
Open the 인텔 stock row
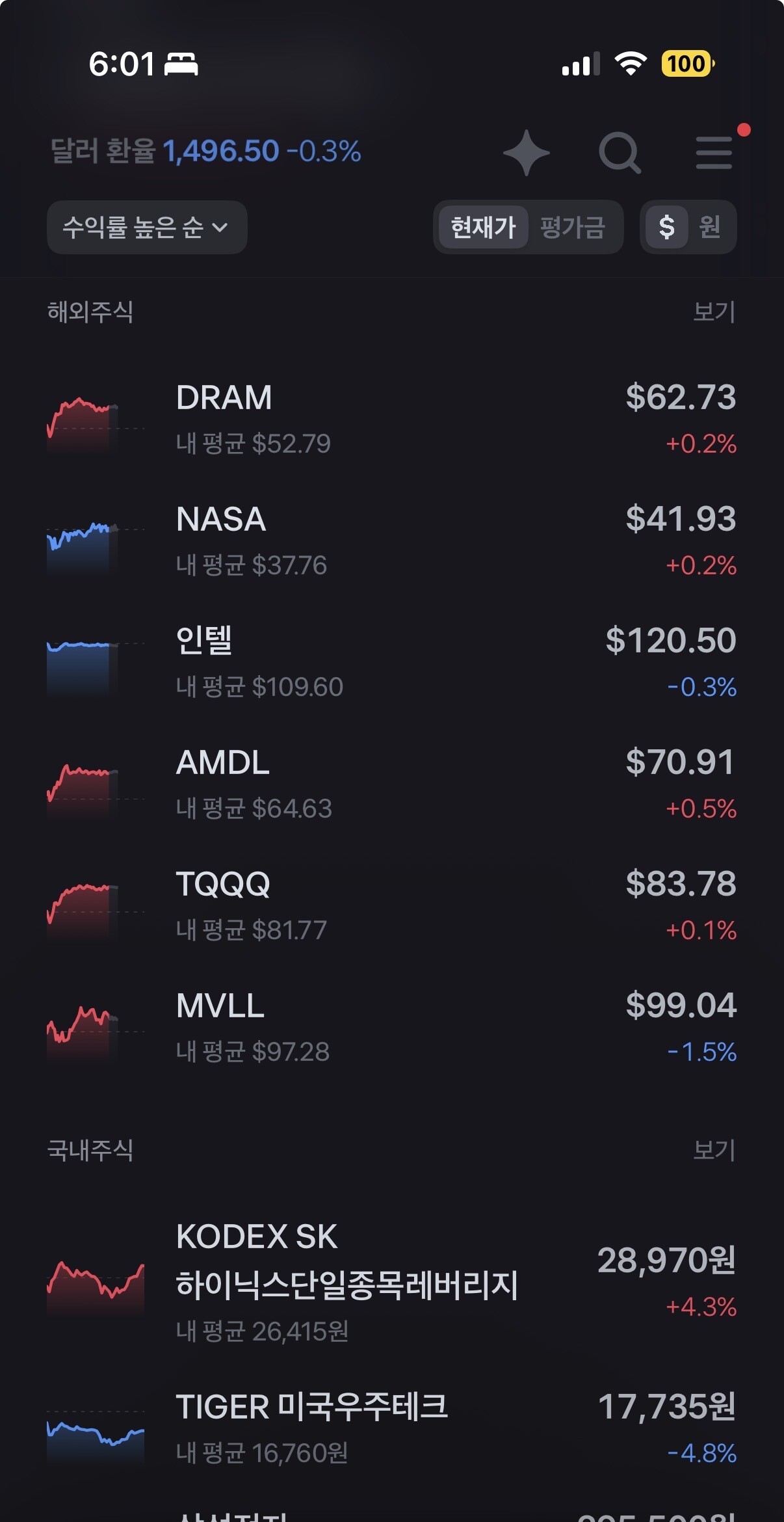coord(392,663)
